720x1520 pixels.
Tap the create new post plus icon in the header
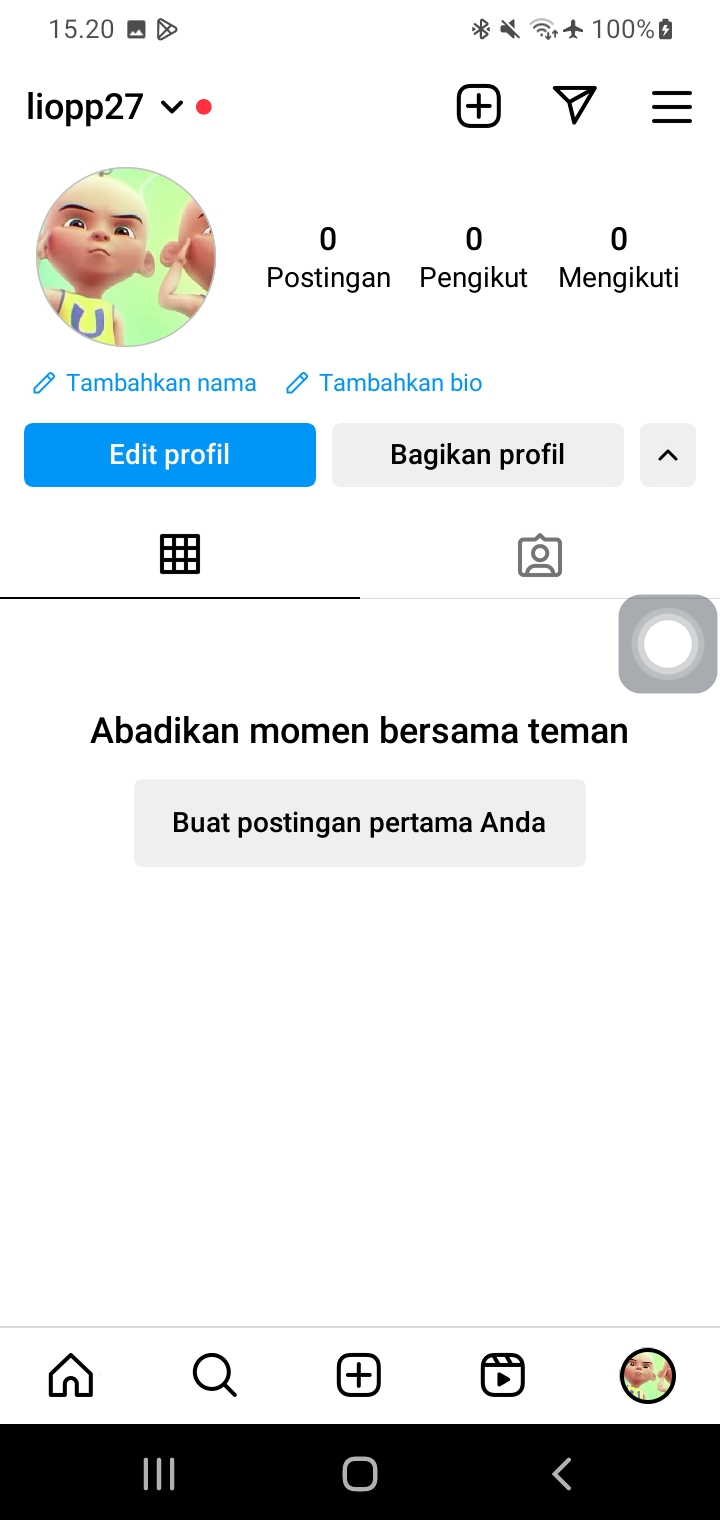tap(479, 106)
